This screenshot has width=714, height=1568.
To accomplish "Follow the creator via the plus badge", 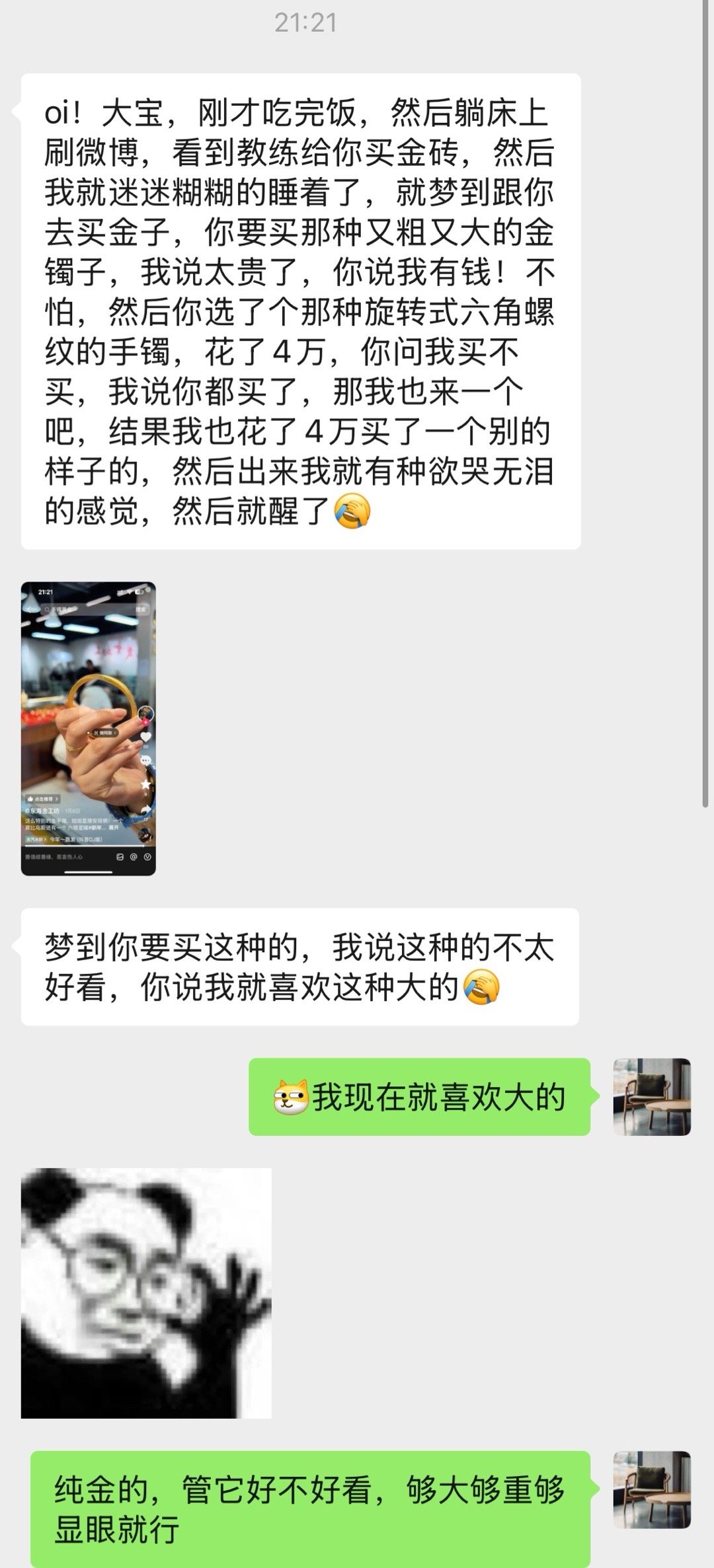I will coord(144,722).
